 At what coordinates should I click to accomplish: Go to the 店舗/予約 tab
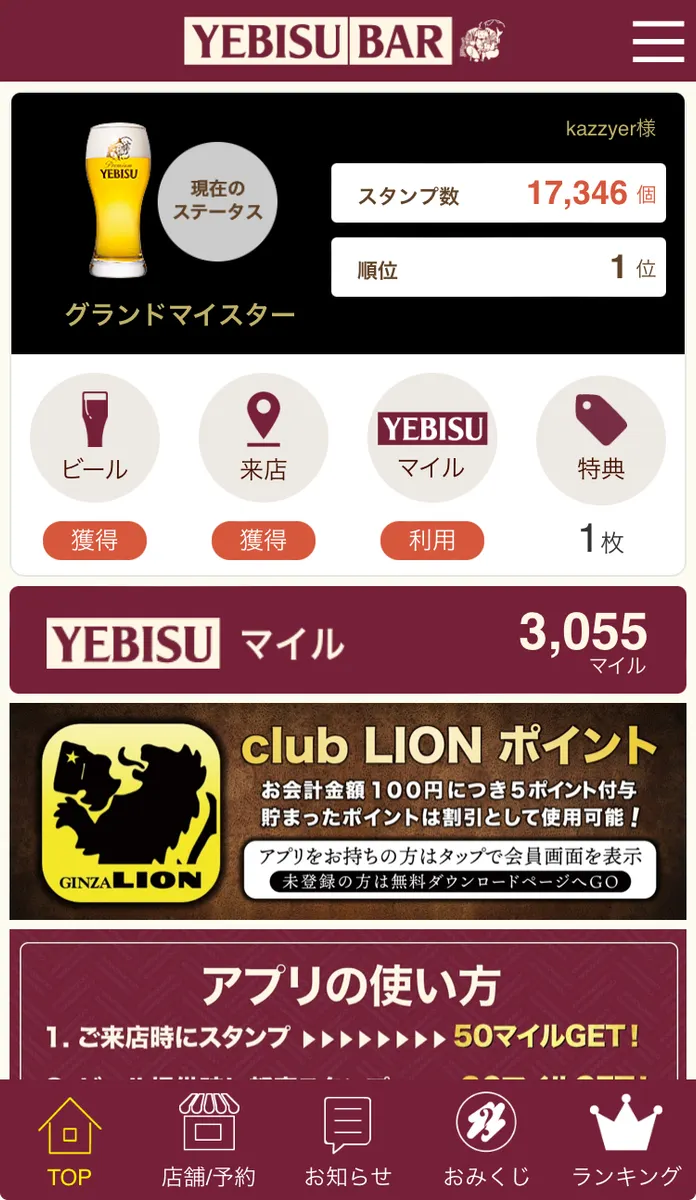coord(208,1140)
